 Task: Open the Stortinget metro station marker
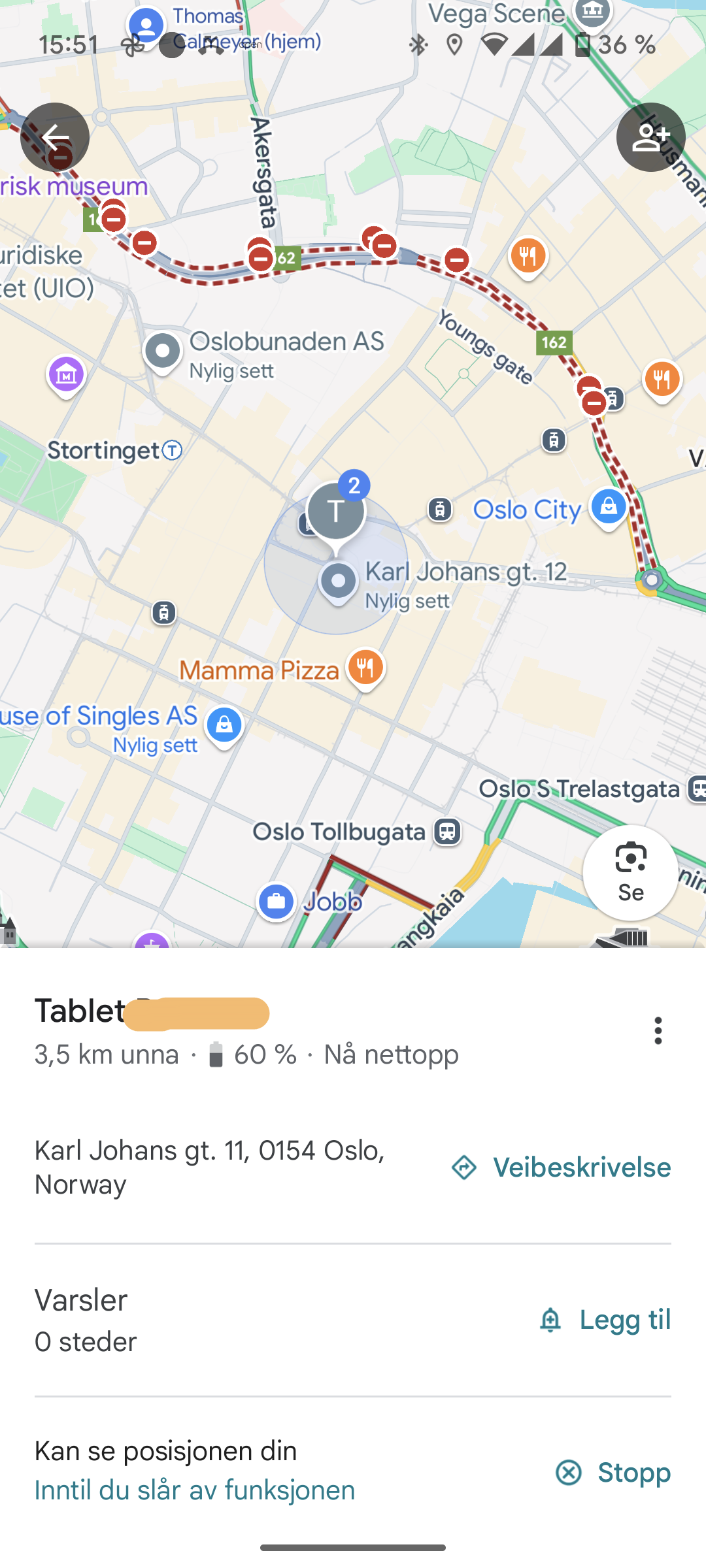[172, 450]
